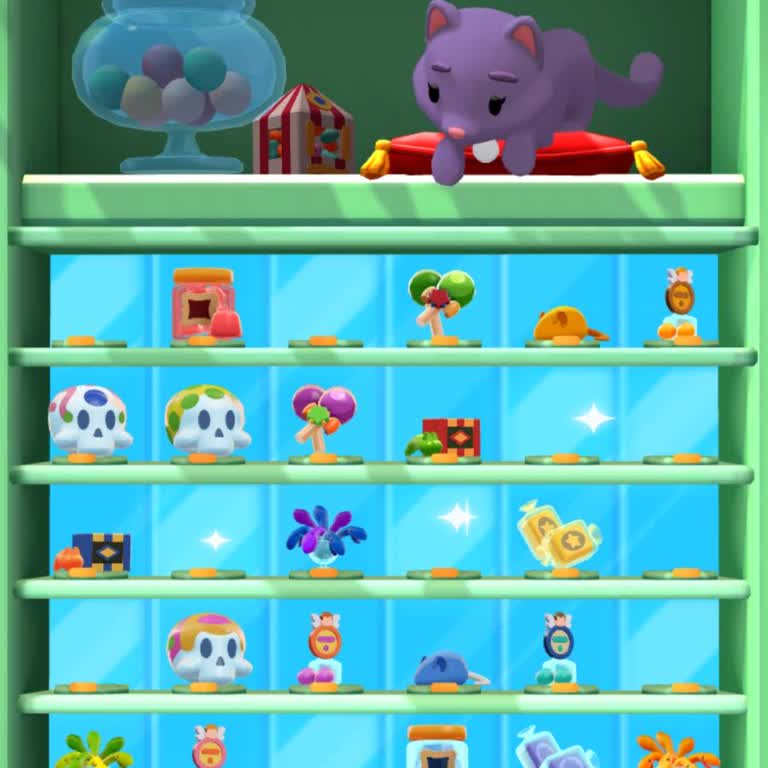The width and height of the screenshot is (768, 768).
Task: Tap the skull with blue and pink spots
Action: pyautogui.click(x=88, y=420)
